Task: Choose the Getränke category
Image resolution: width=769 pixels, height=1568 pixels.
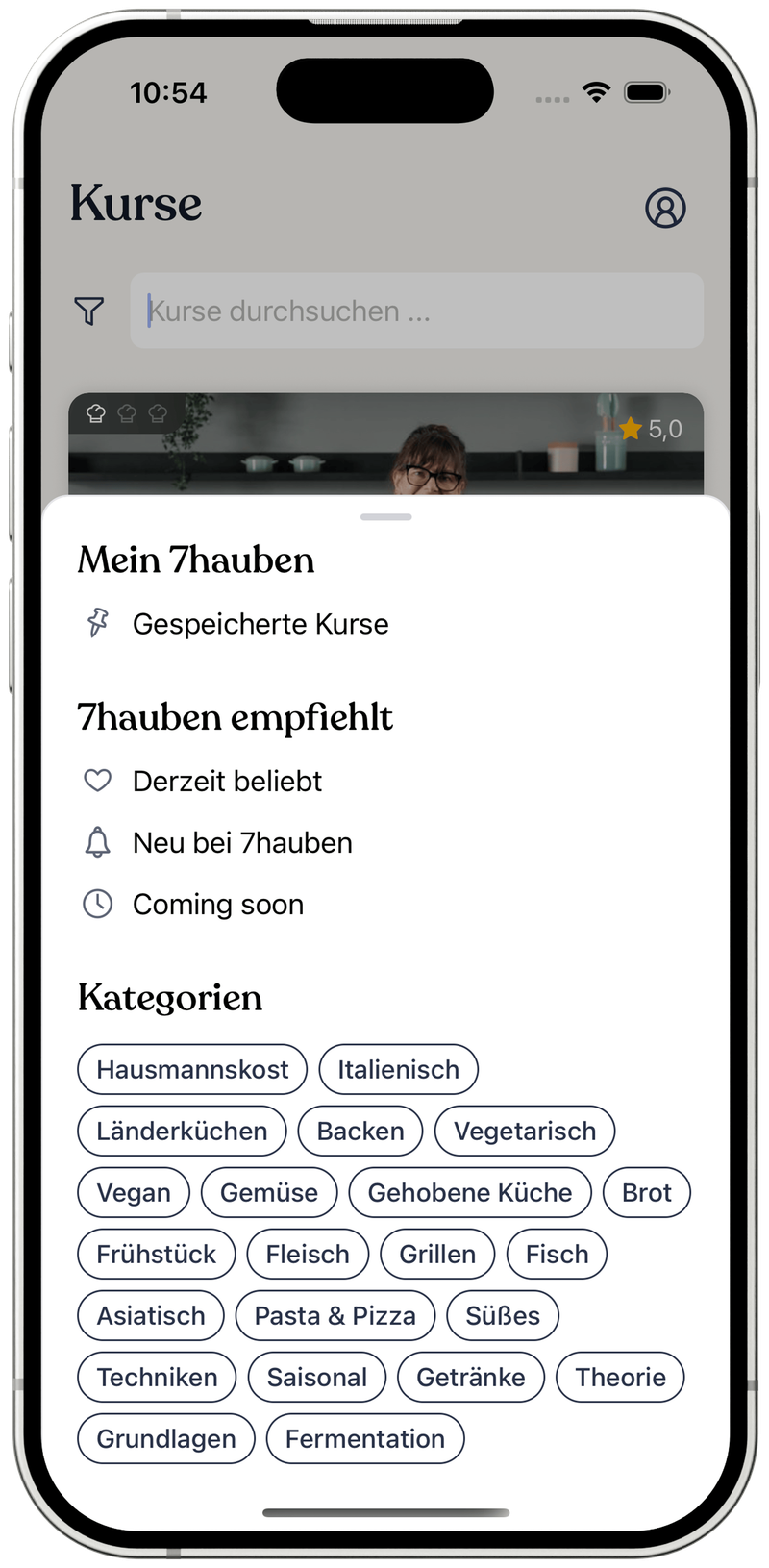Action: click(471, 1378)
